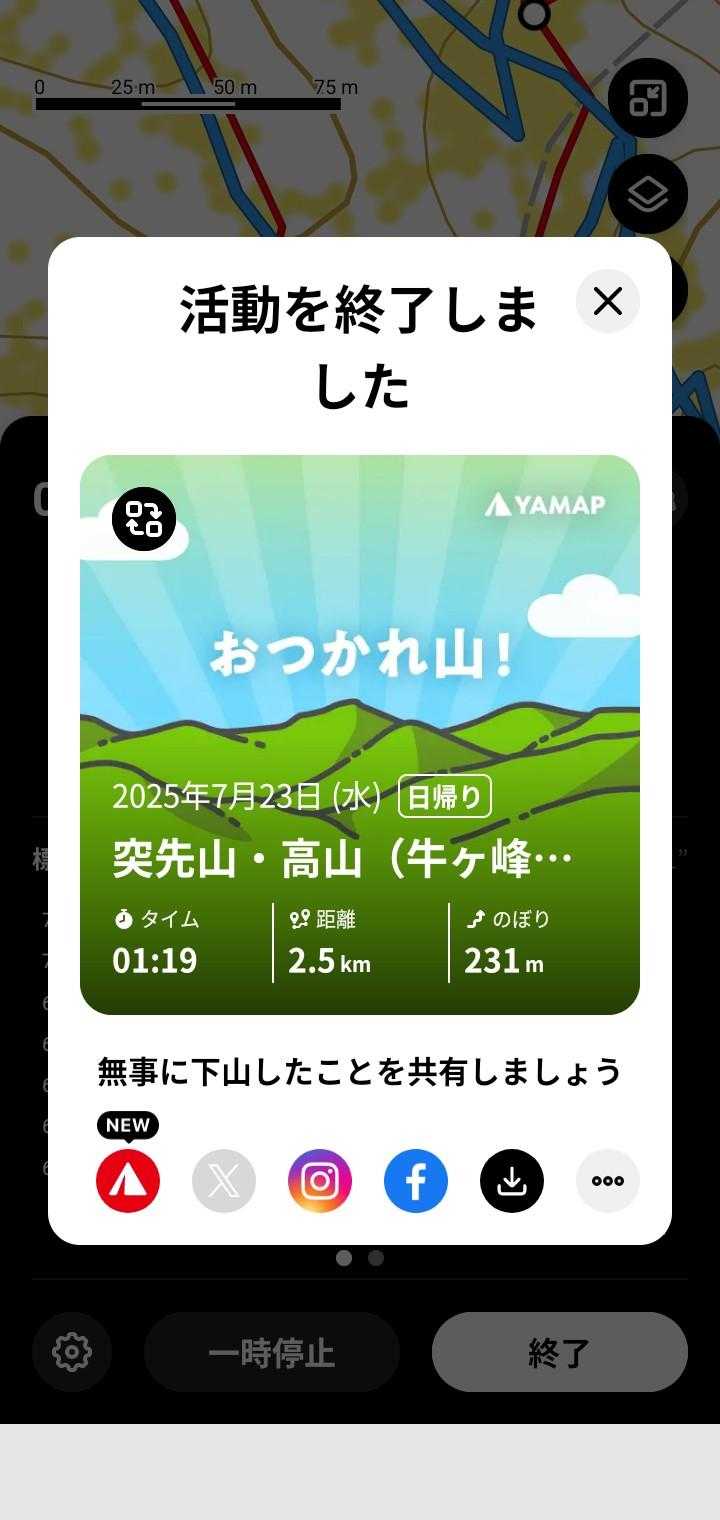Share activity to Instagram

pos(320,1181)
